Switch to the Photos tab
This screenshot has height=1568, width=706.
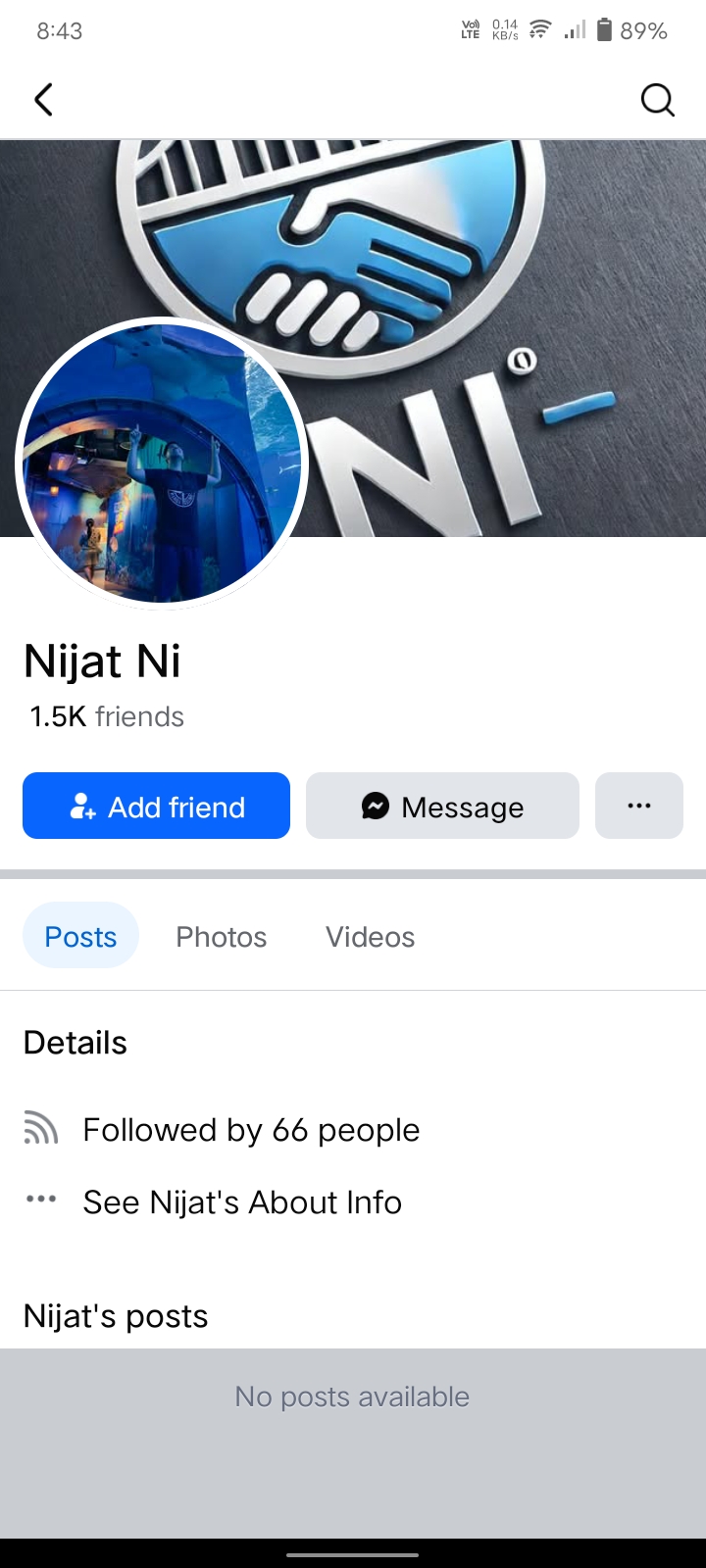(x=222, y=937)
